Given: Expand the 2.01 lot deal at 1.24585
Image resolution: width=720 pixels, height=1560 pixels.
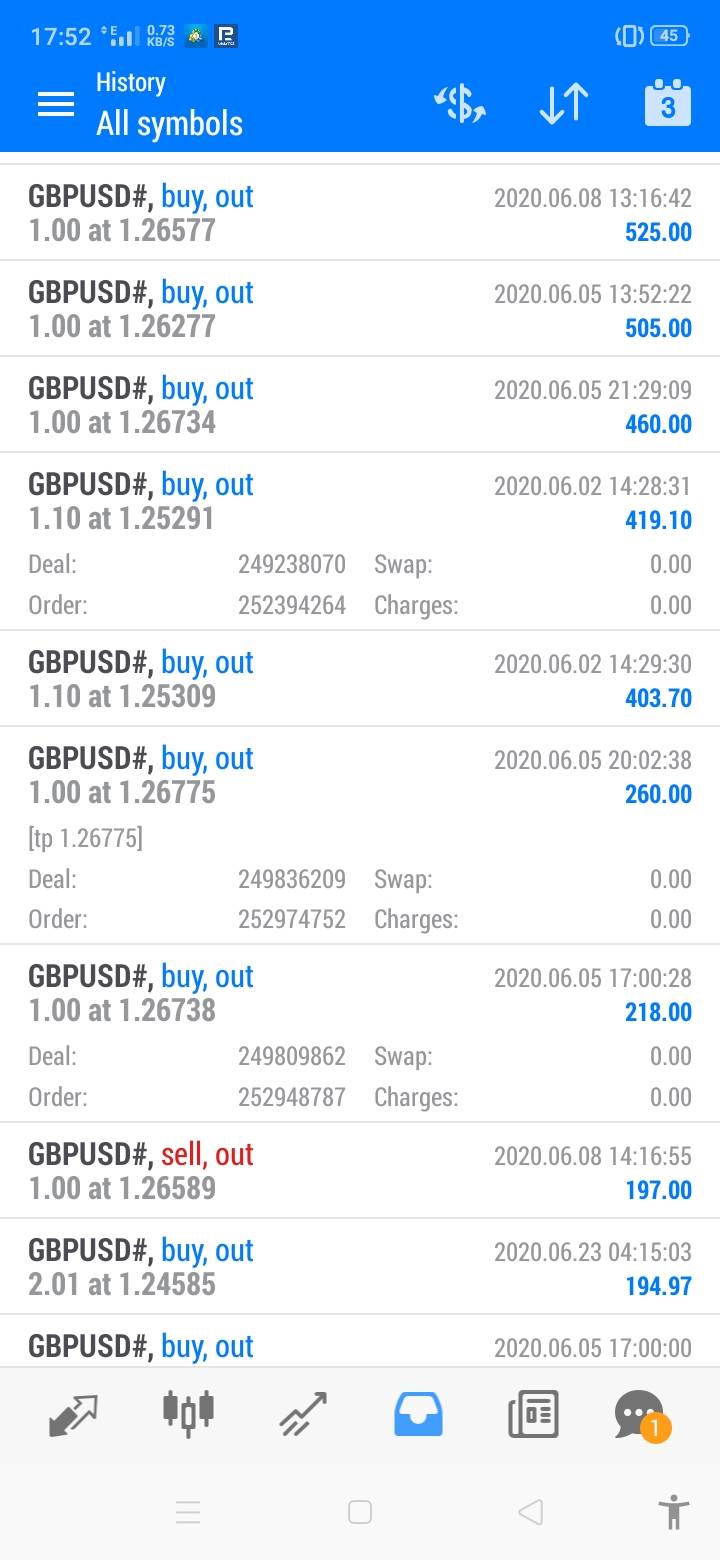Looking at the screenshot, I should click(360, 1267).
